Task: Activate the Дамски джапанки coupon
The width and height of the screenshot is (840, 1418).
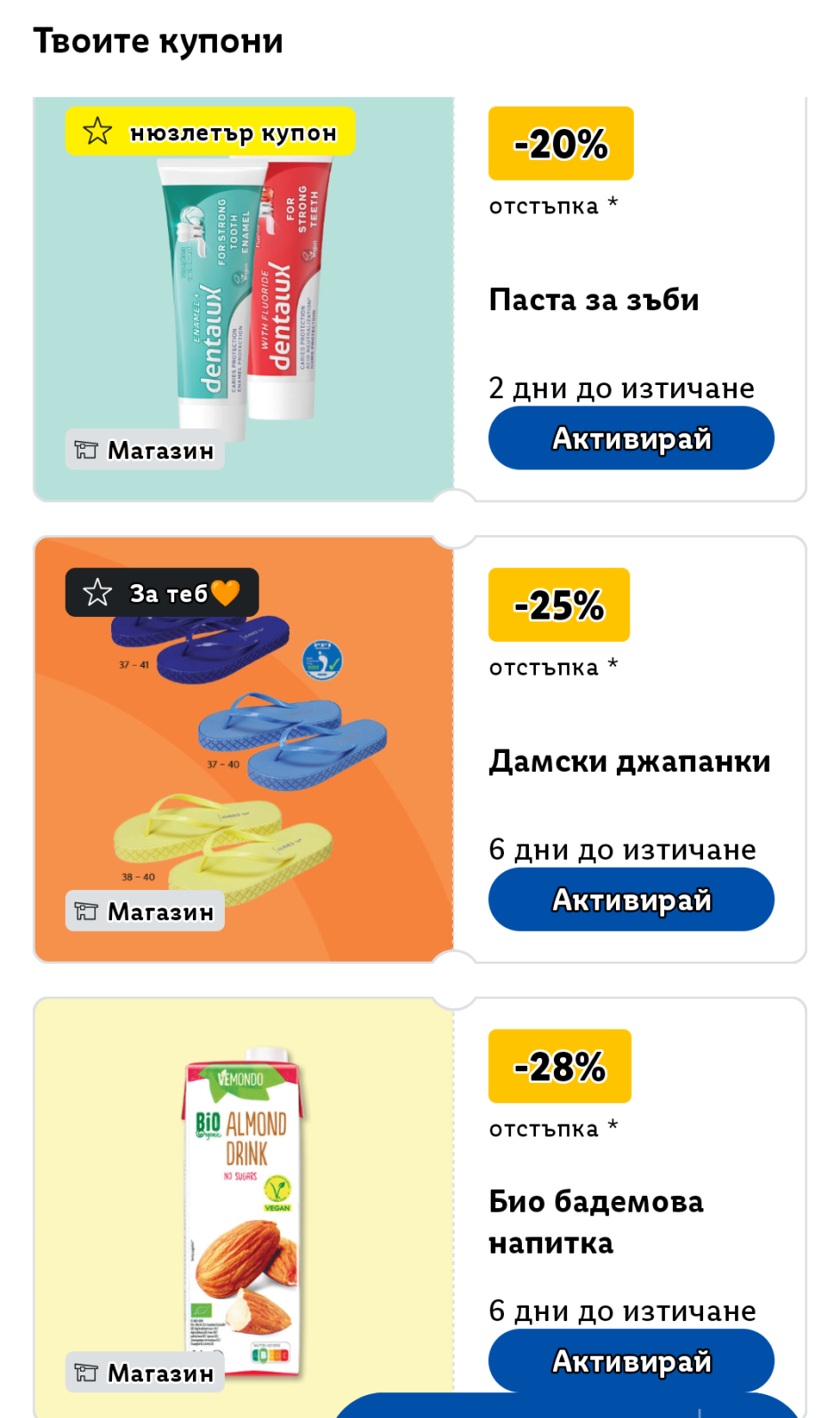Action: 631,900
